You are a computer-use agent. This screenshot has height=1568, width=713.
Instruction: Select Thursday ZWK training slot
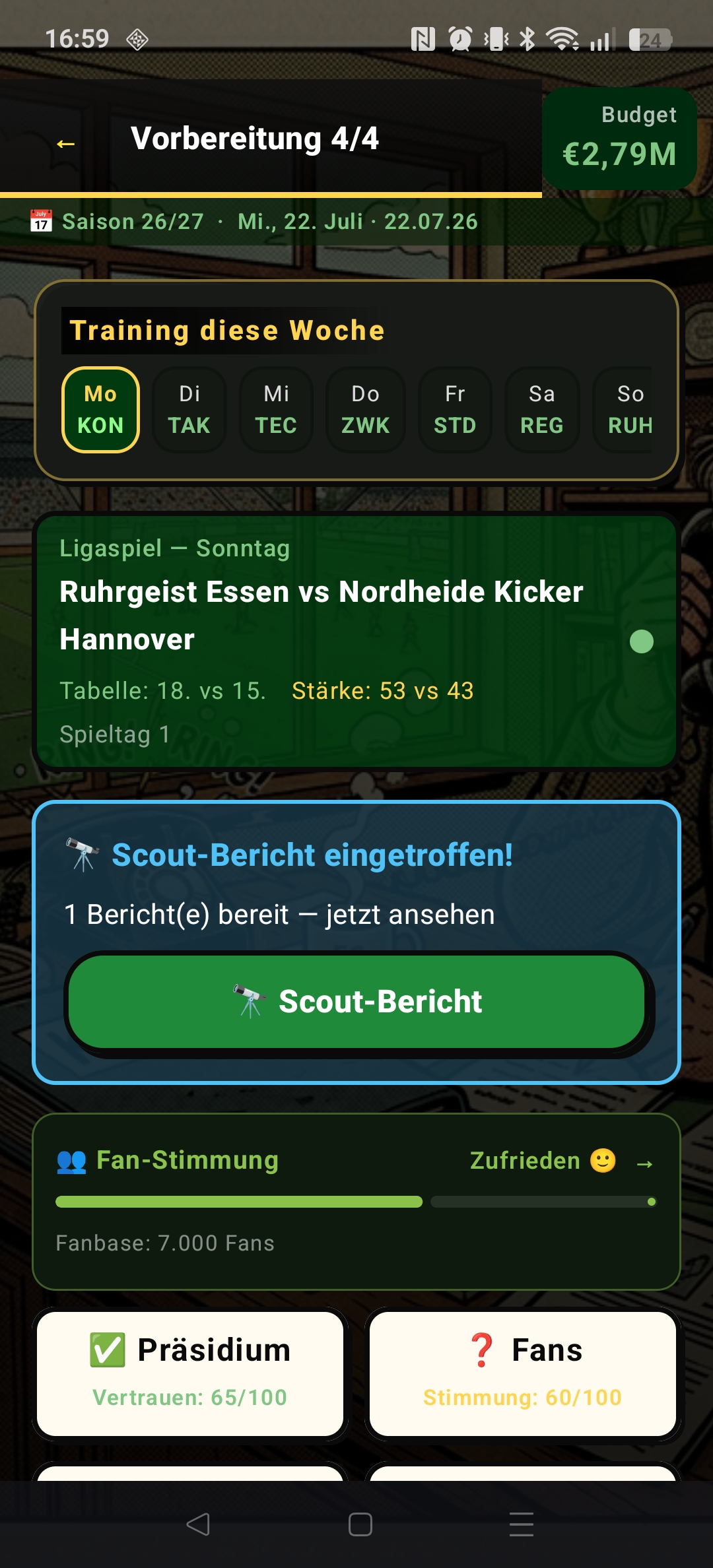pos(365,410)
